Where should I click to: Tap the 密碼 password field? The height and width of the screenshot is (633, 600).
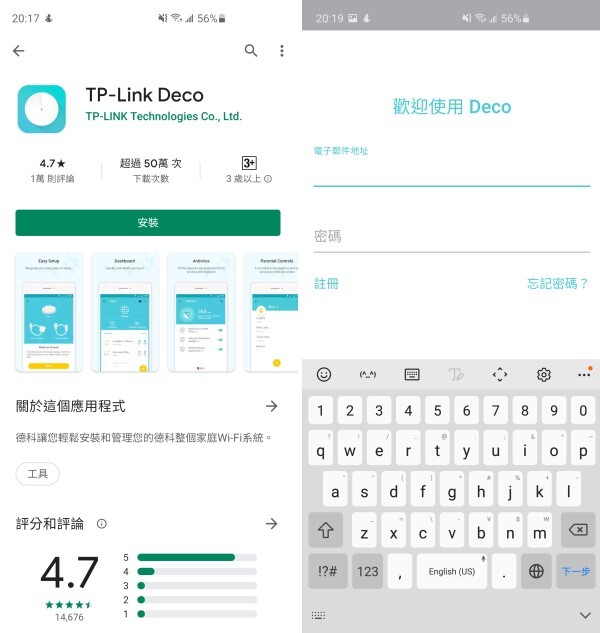(x=451, y=237)
